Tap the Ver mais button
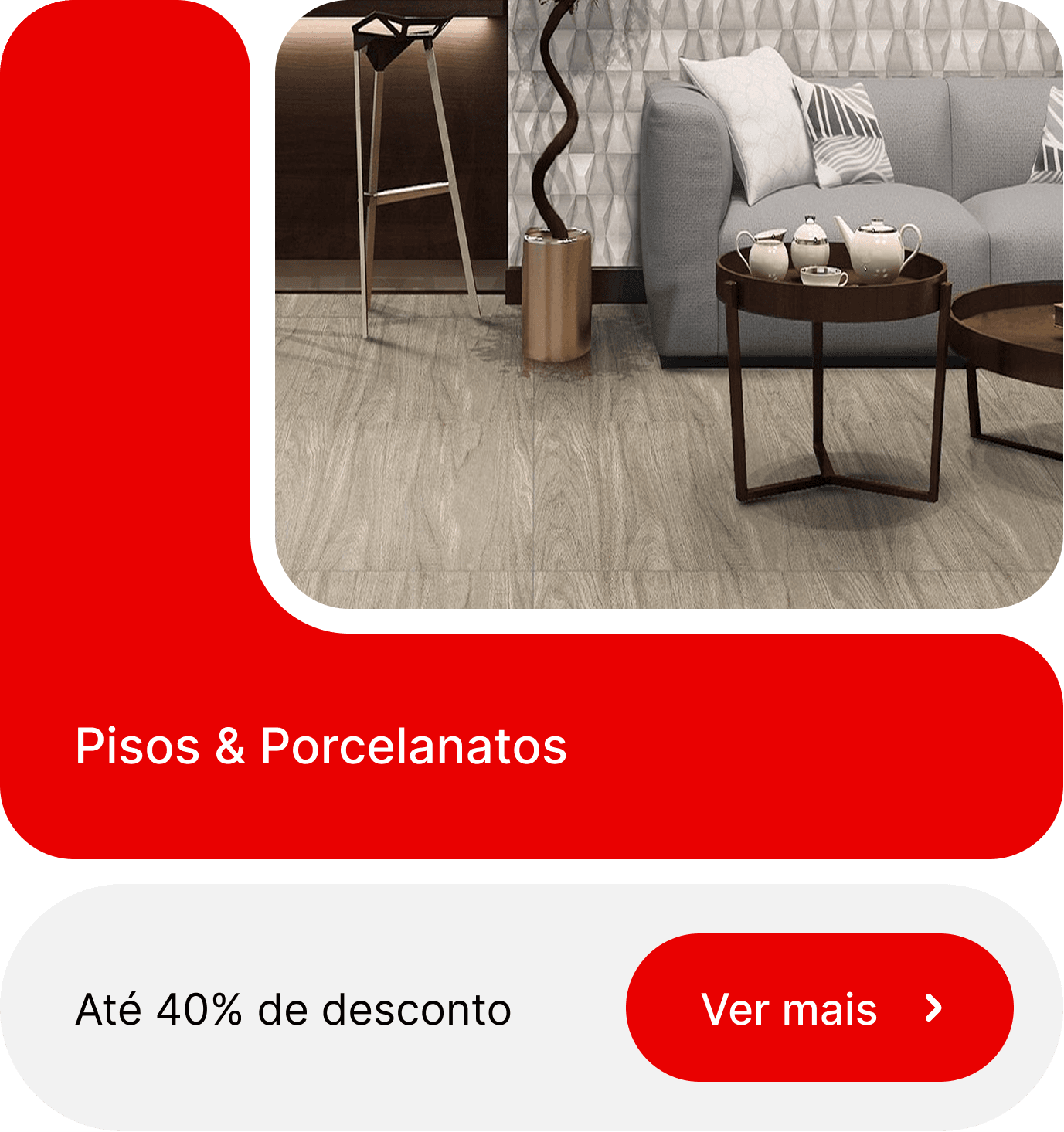The image size is (1064, 1132). 819,1008
